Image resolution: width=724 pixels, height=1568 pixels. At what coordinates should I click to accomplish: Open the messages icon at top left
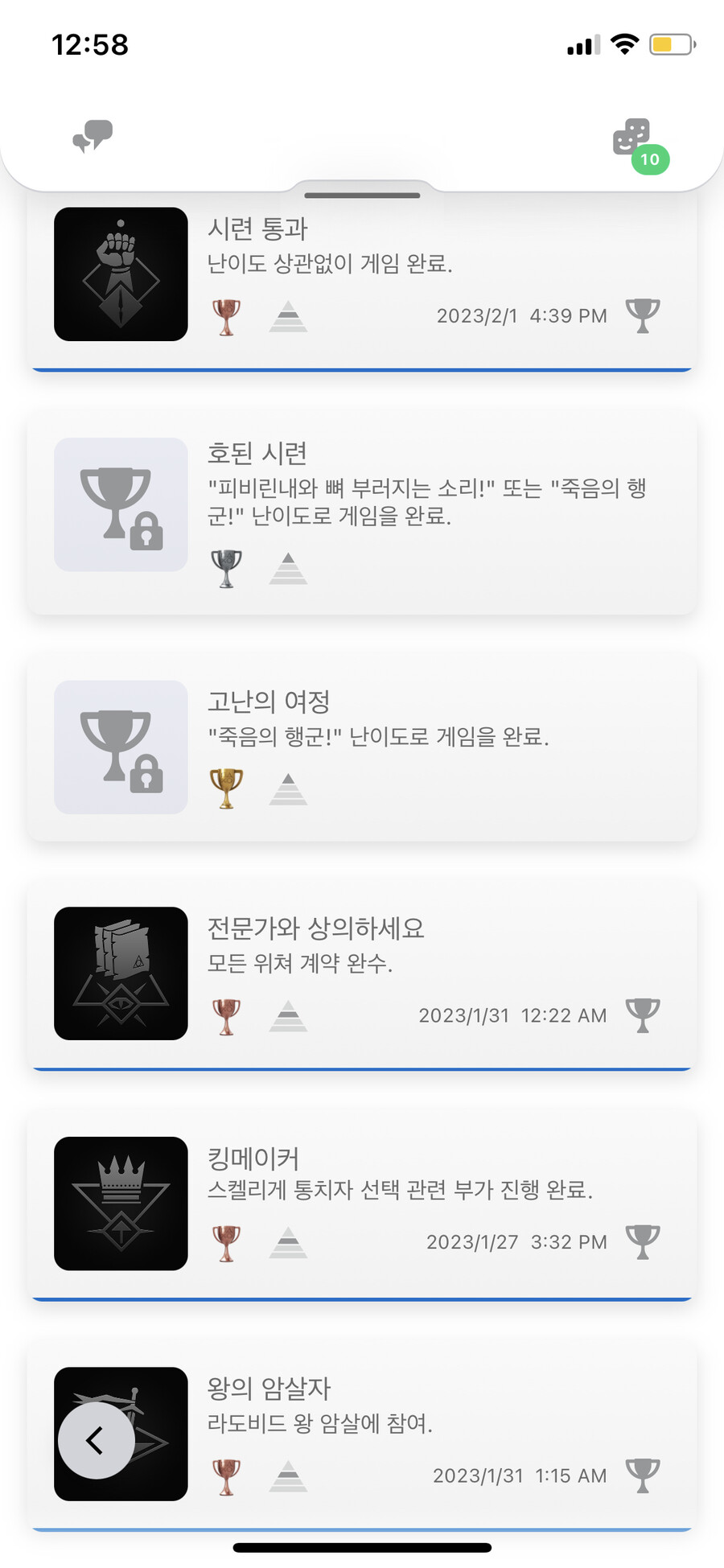click(x=92, y=137)
